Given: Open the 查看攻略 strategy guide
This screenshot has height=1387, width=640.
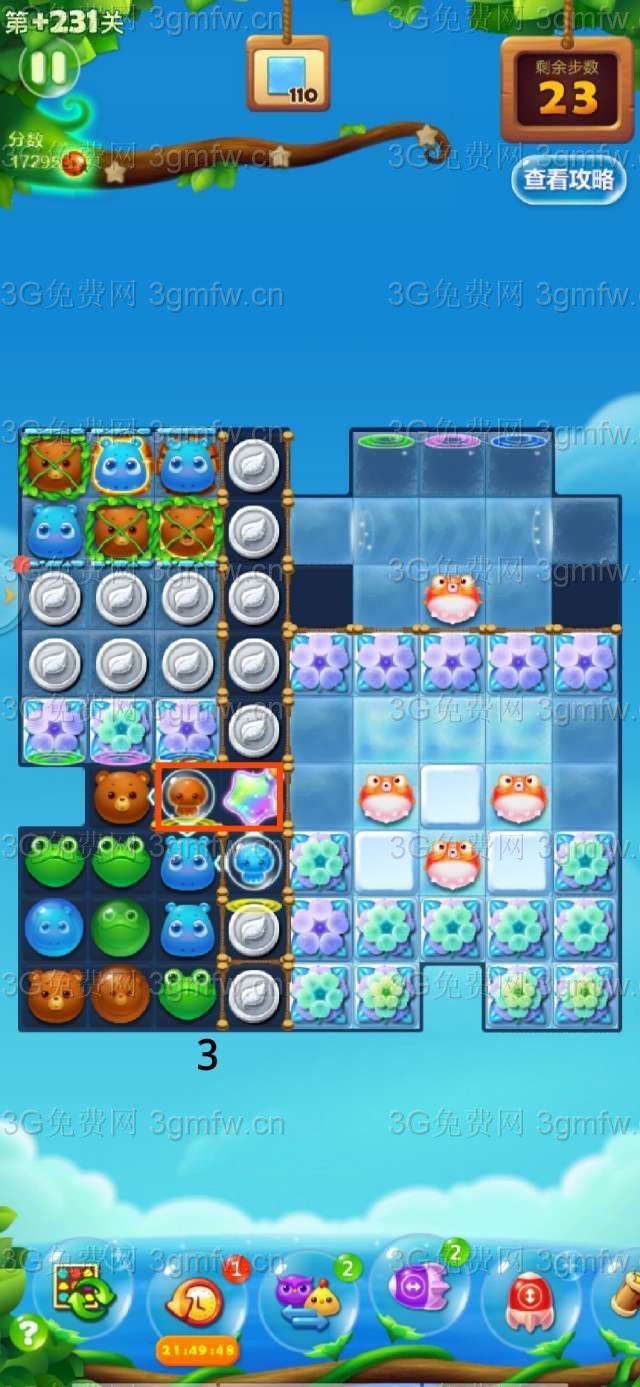Looking at the screenshot, I should [568, 179].
